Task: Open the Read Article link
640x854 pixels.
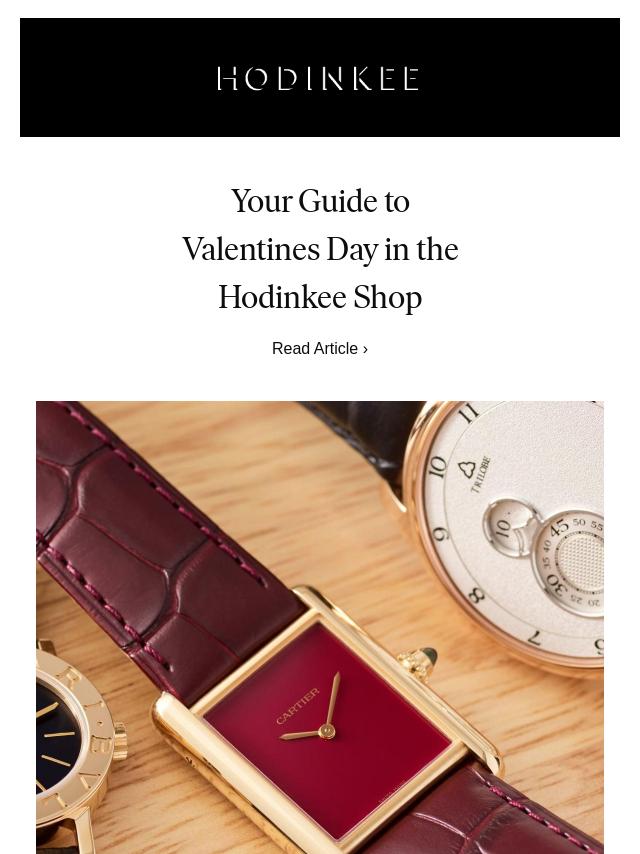Action: click(319, 349)
